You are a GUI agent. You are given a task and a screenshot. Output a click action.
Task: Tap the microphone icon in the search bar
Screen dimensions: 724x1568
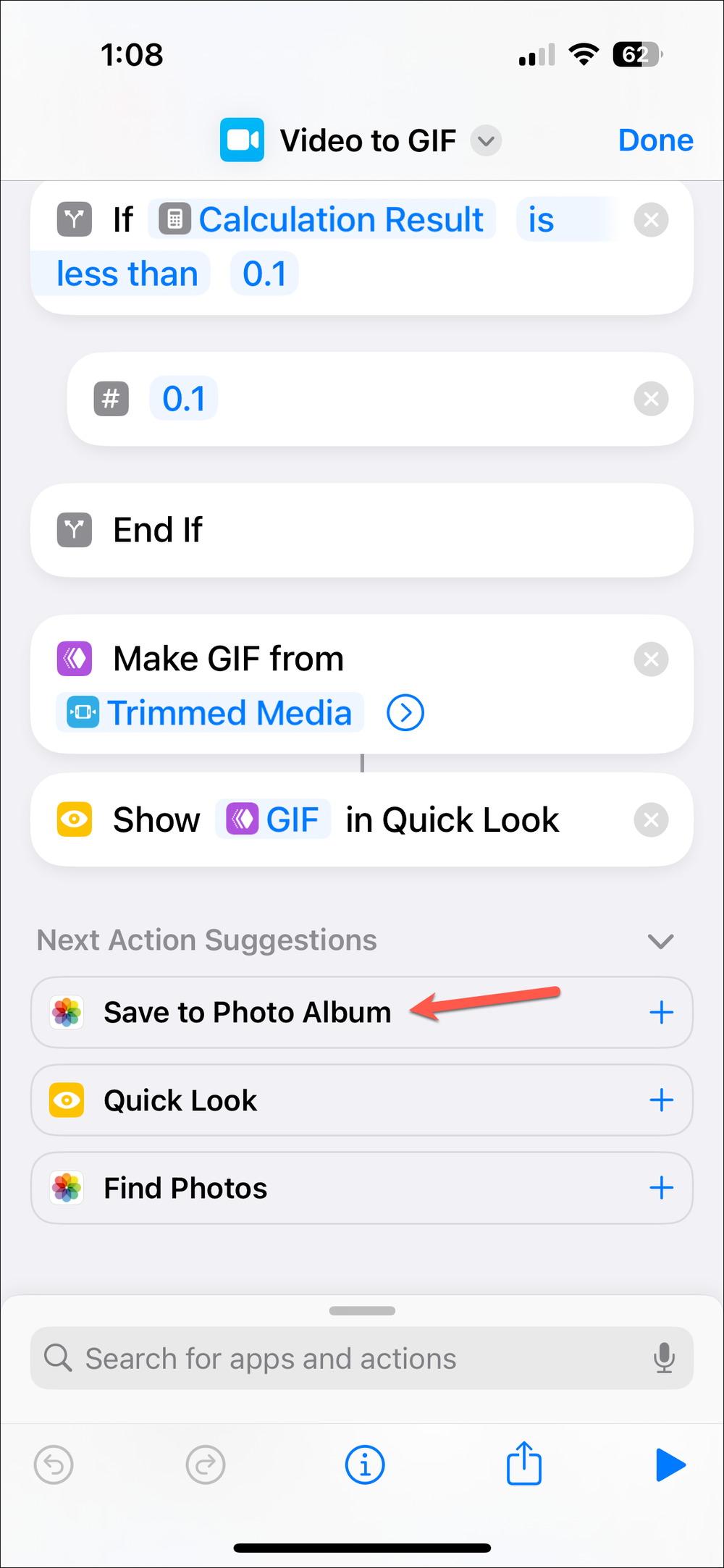665,1358
